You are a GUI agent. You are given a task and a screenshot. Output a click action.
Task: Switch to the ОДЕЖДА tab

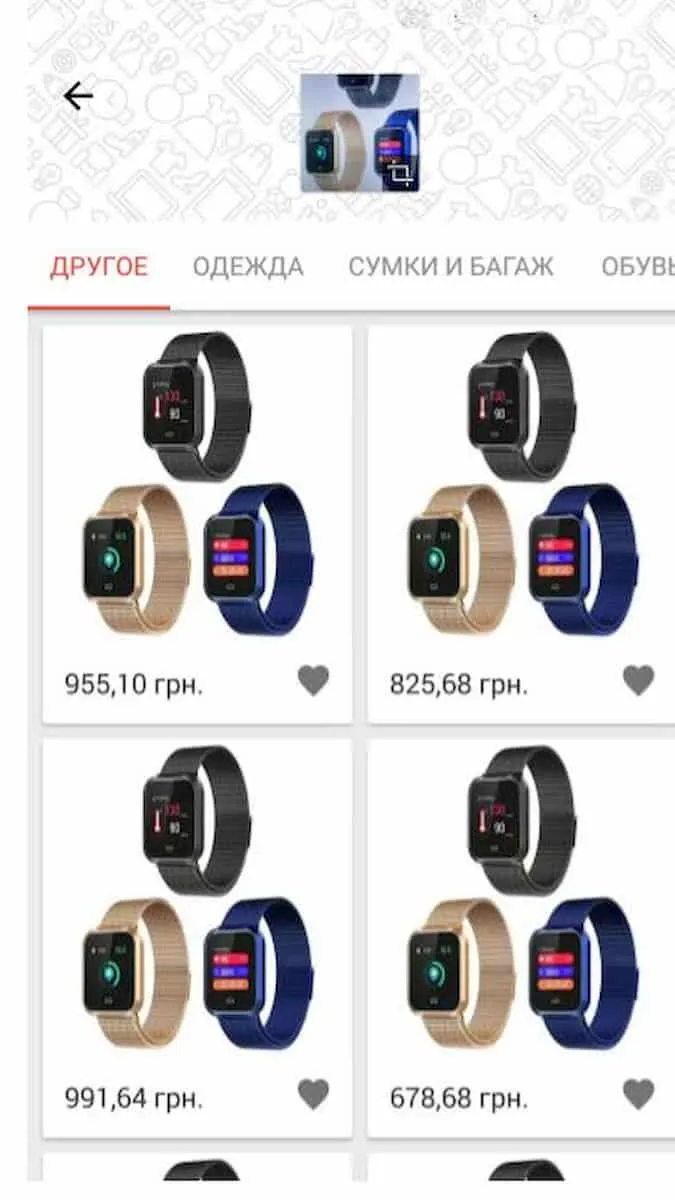pyautogui.click(x=248, y=267)
